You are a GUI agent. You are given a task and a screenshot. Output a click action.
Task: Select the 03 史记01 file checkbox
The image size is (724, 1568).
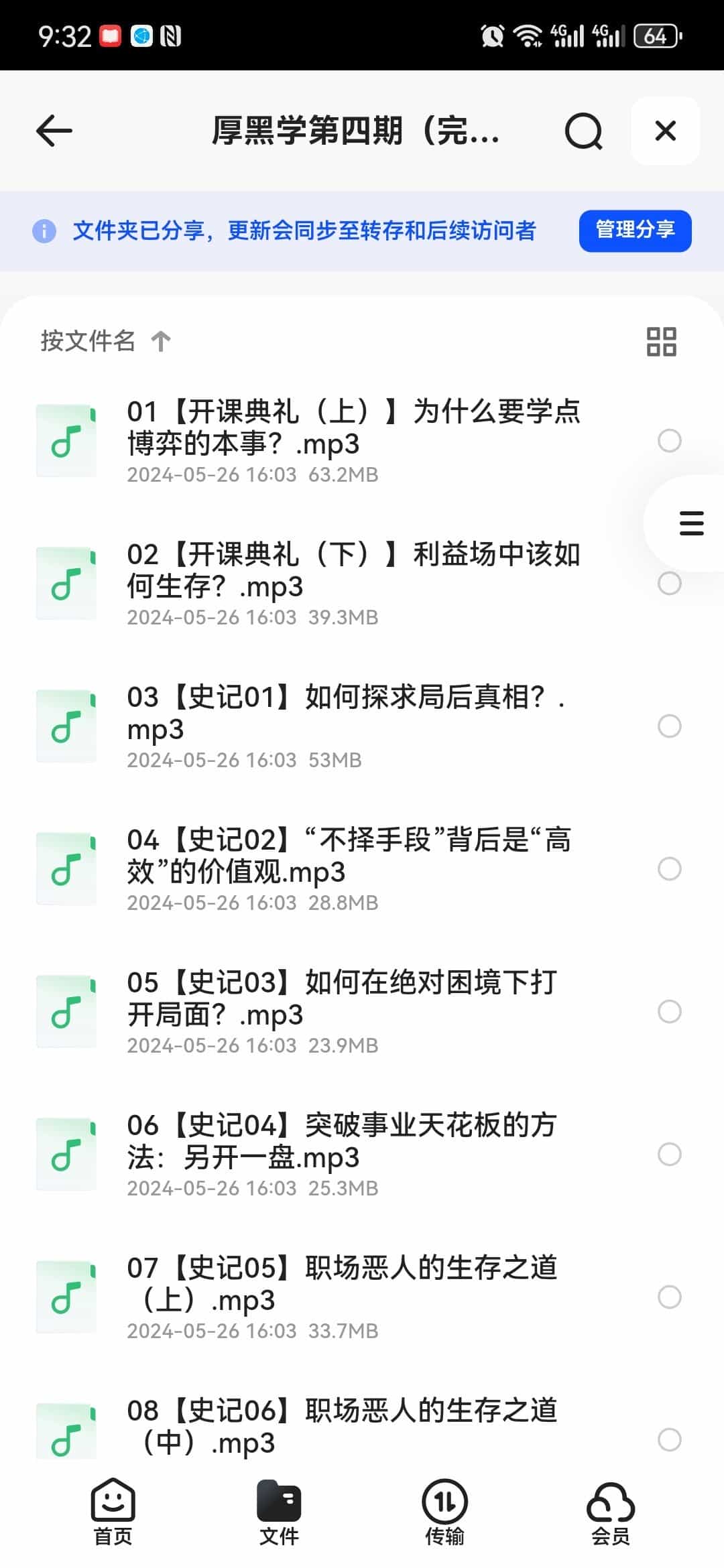[669, 726]
